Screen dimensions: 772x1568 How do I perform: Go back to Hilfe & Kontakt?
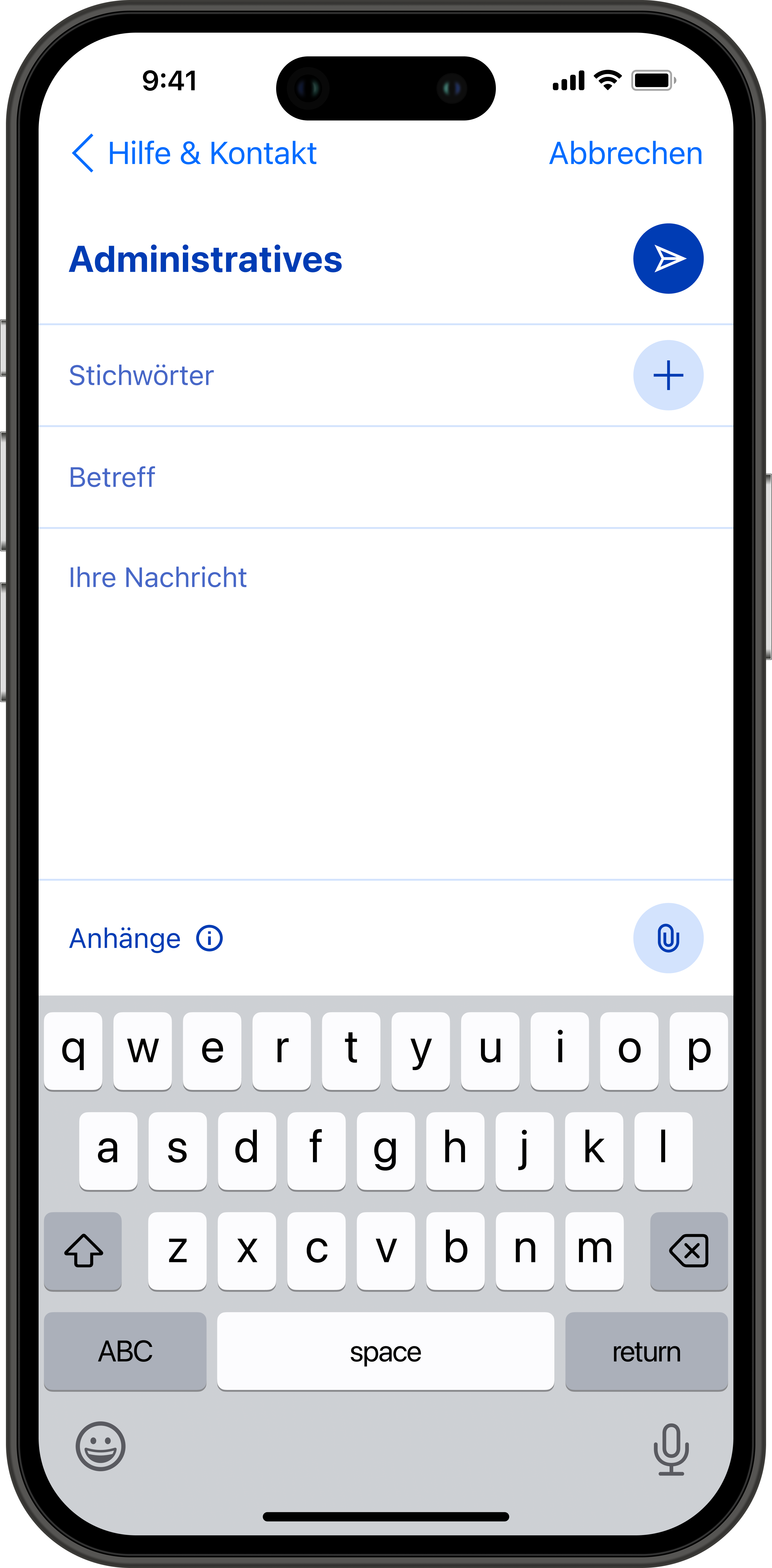pos(194,153)
